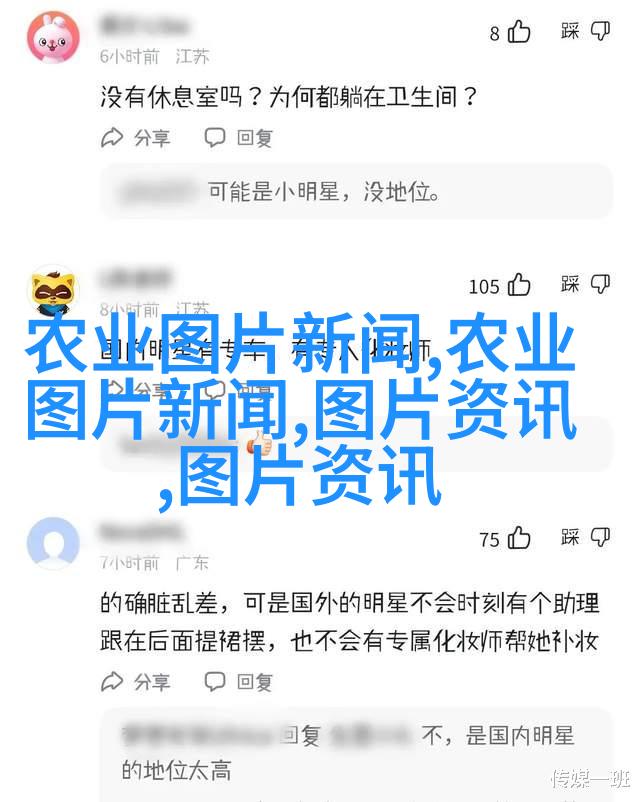Image resolution: width=640 pixels, height=802 pixels.
Task: Open the reply saying 可能是小明星,没地位
Action: point(356,190)
